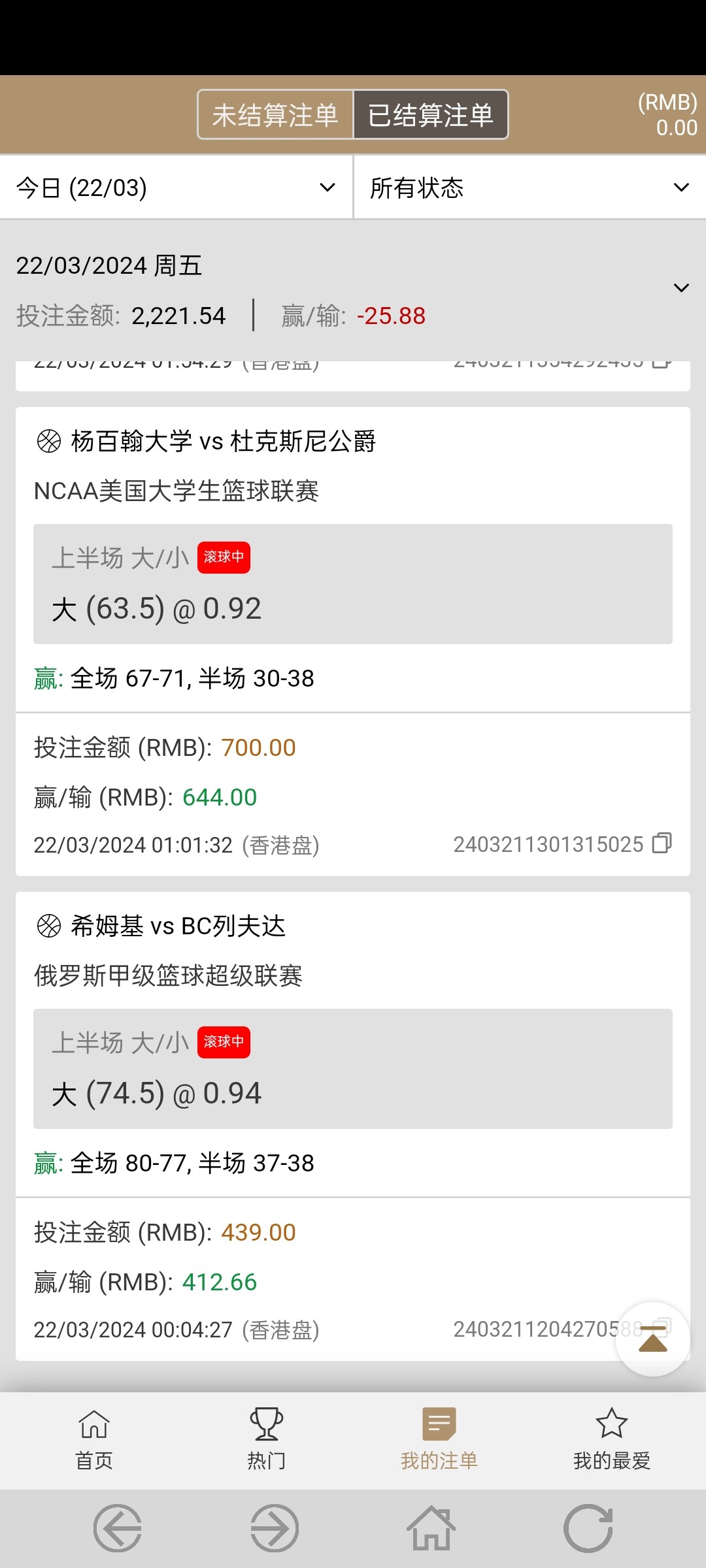The width and height of the screenshot is (706, 1568).
Task: Go to the 首页 home tab
Action: [x=94, y=1439]
